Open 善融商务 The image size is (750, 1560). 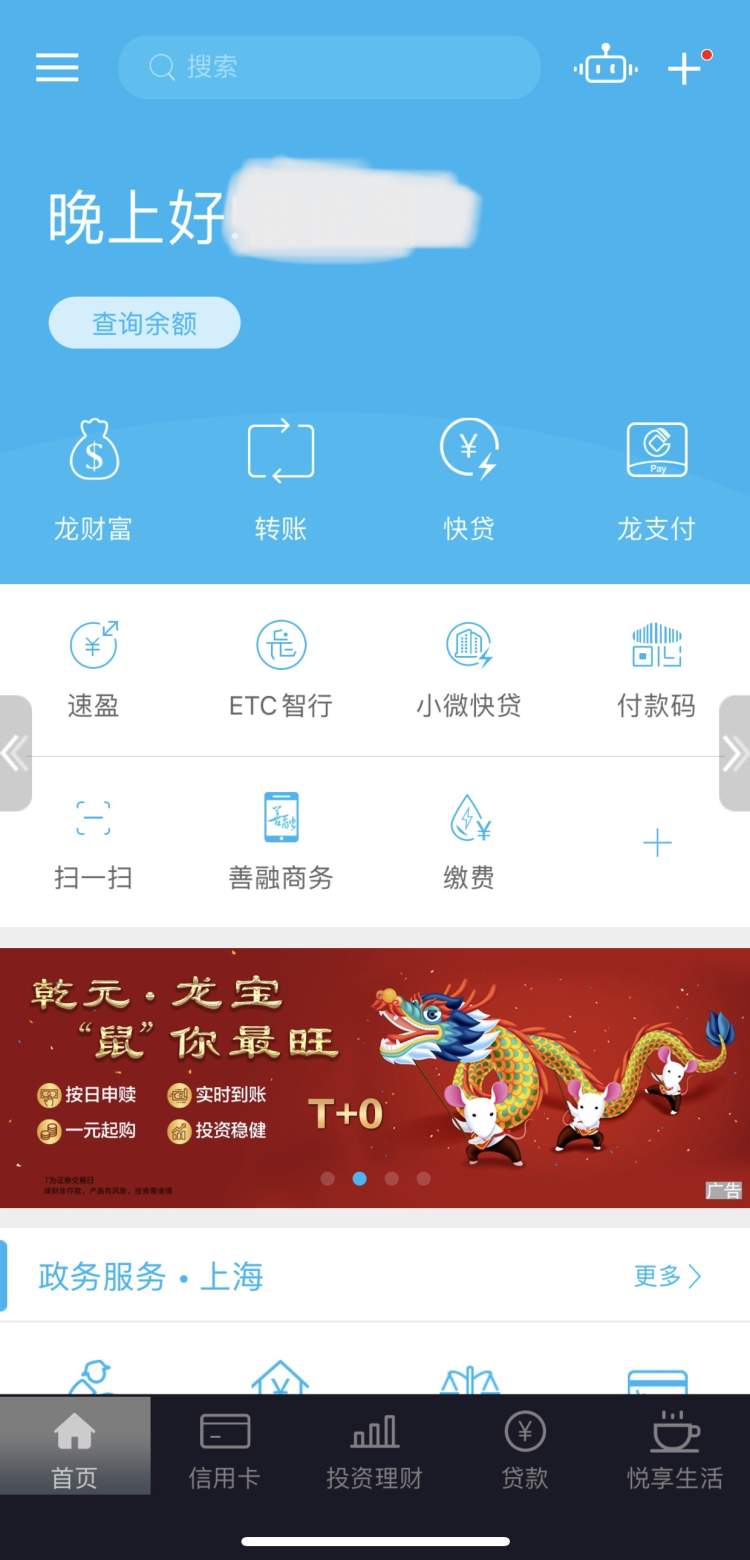(x=280, y=840)
